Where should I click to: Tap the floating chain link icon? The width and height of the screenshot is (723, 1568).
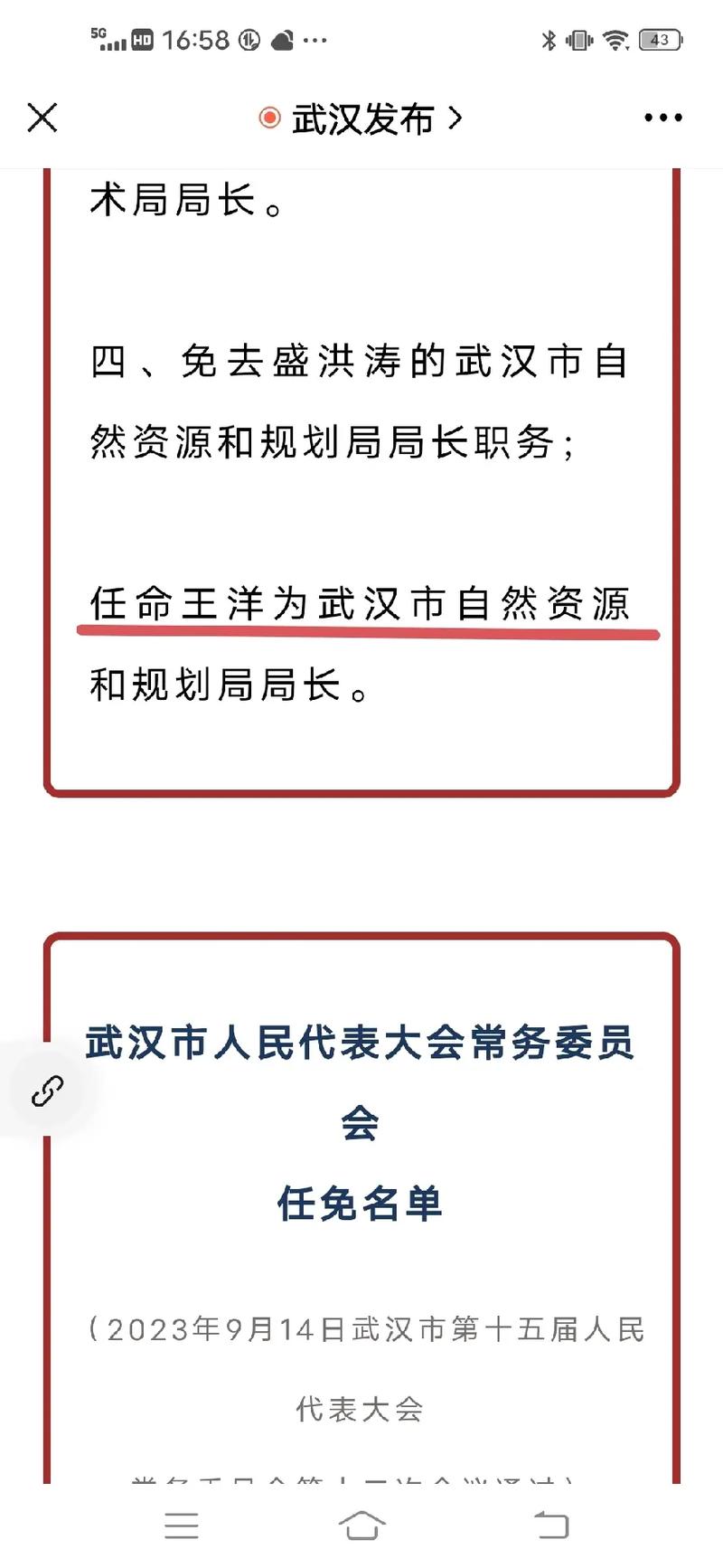point(47,1091)
